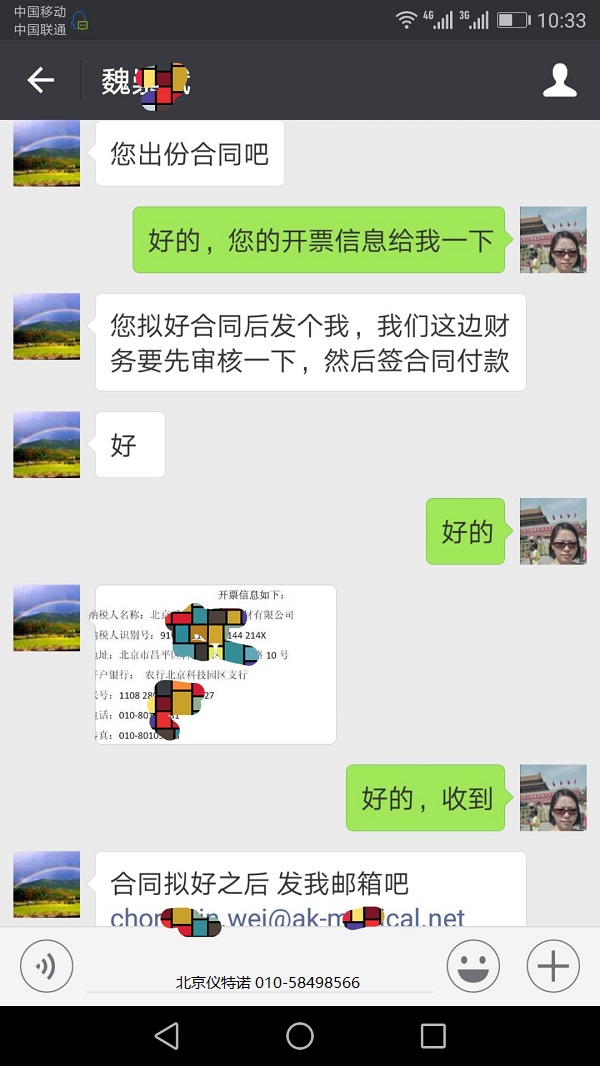The image size is (600, 1066).
Task: Go back from this chat
Action: coord(40,81)
